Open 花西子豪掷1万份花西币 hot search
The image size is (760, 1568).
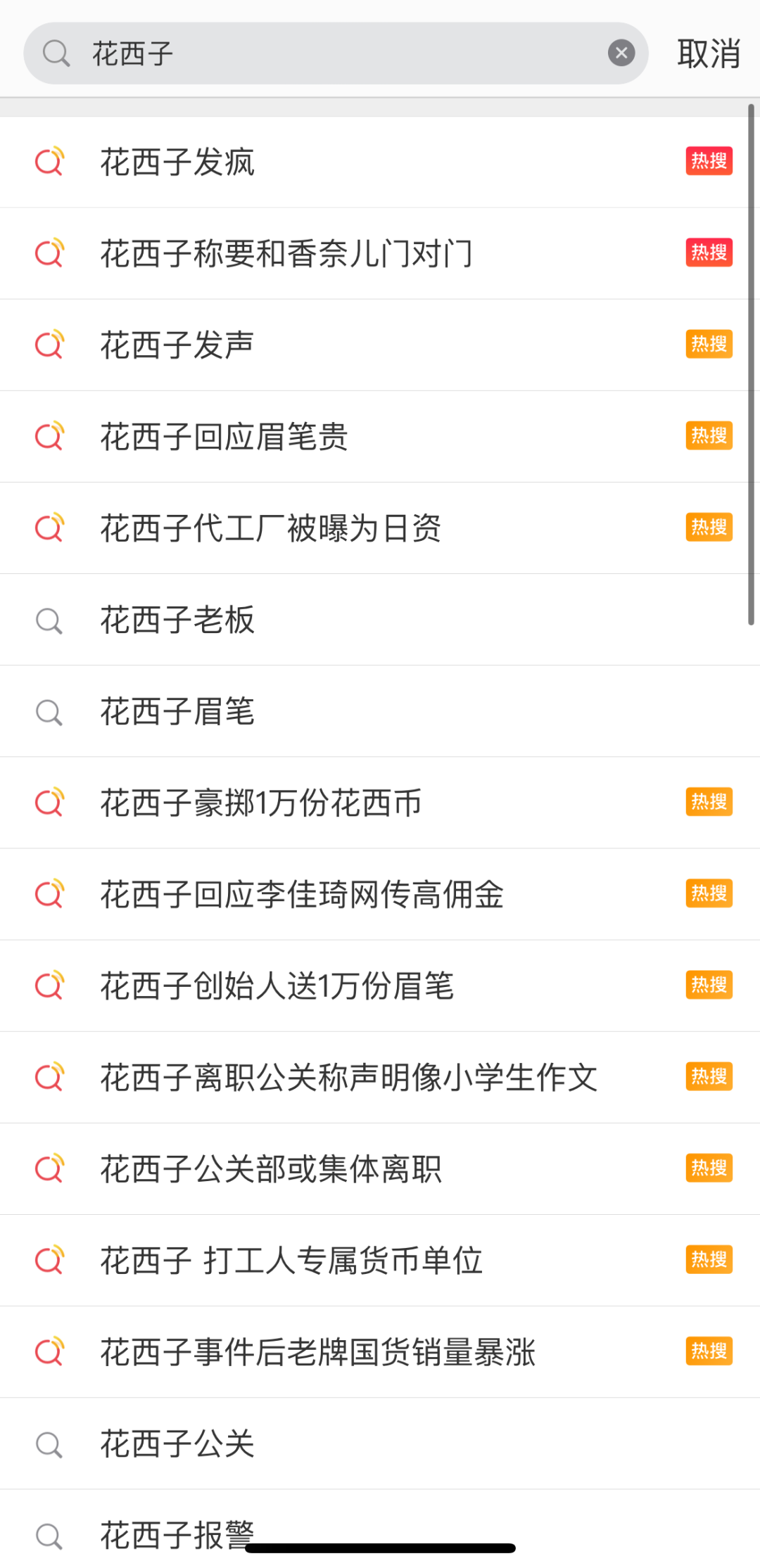pyautogui.click(x=261, y=803)
